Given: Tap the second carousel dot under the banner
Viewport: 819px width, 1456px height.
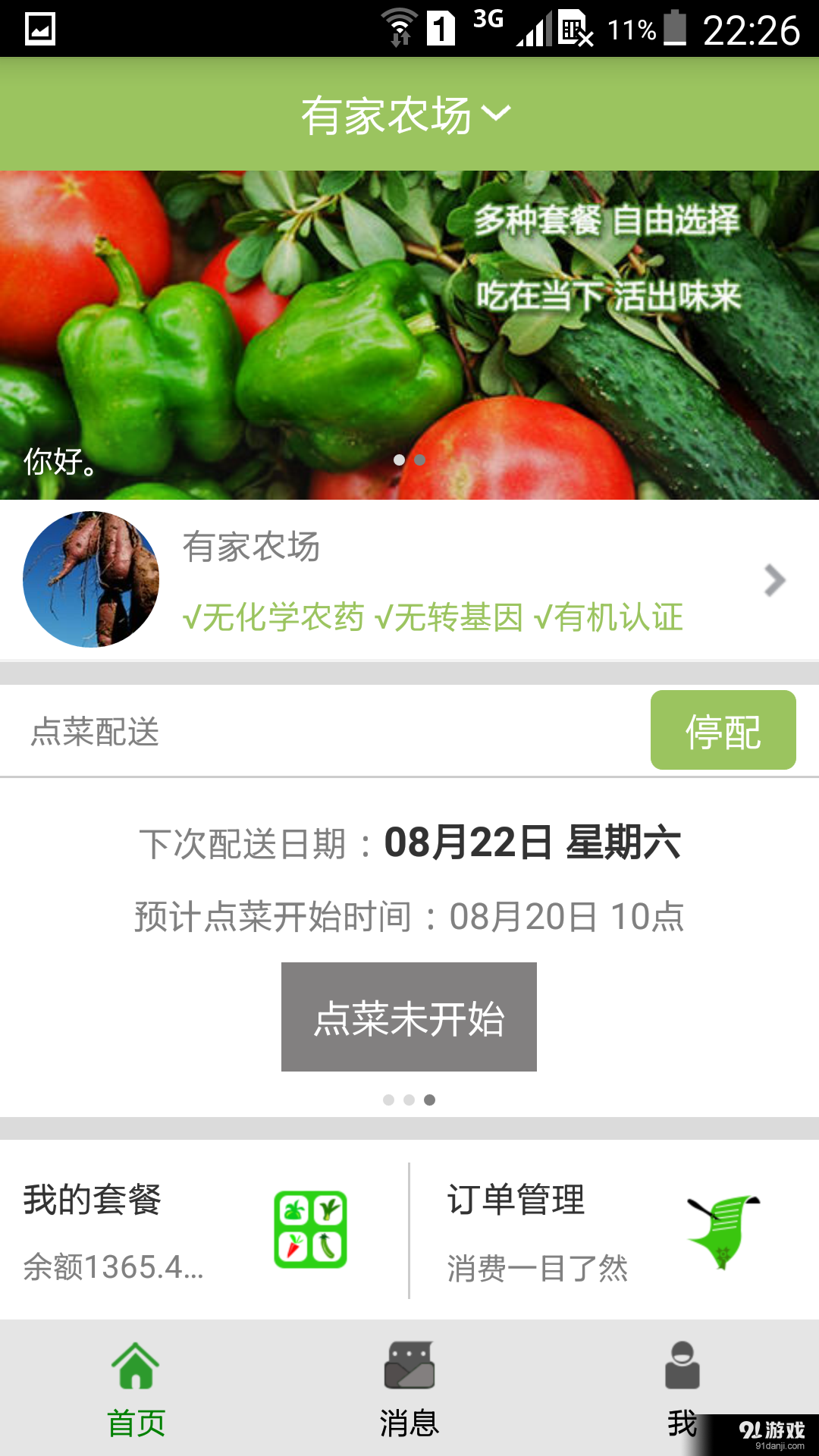Looking at the screenshot, I should click(418, 458).
